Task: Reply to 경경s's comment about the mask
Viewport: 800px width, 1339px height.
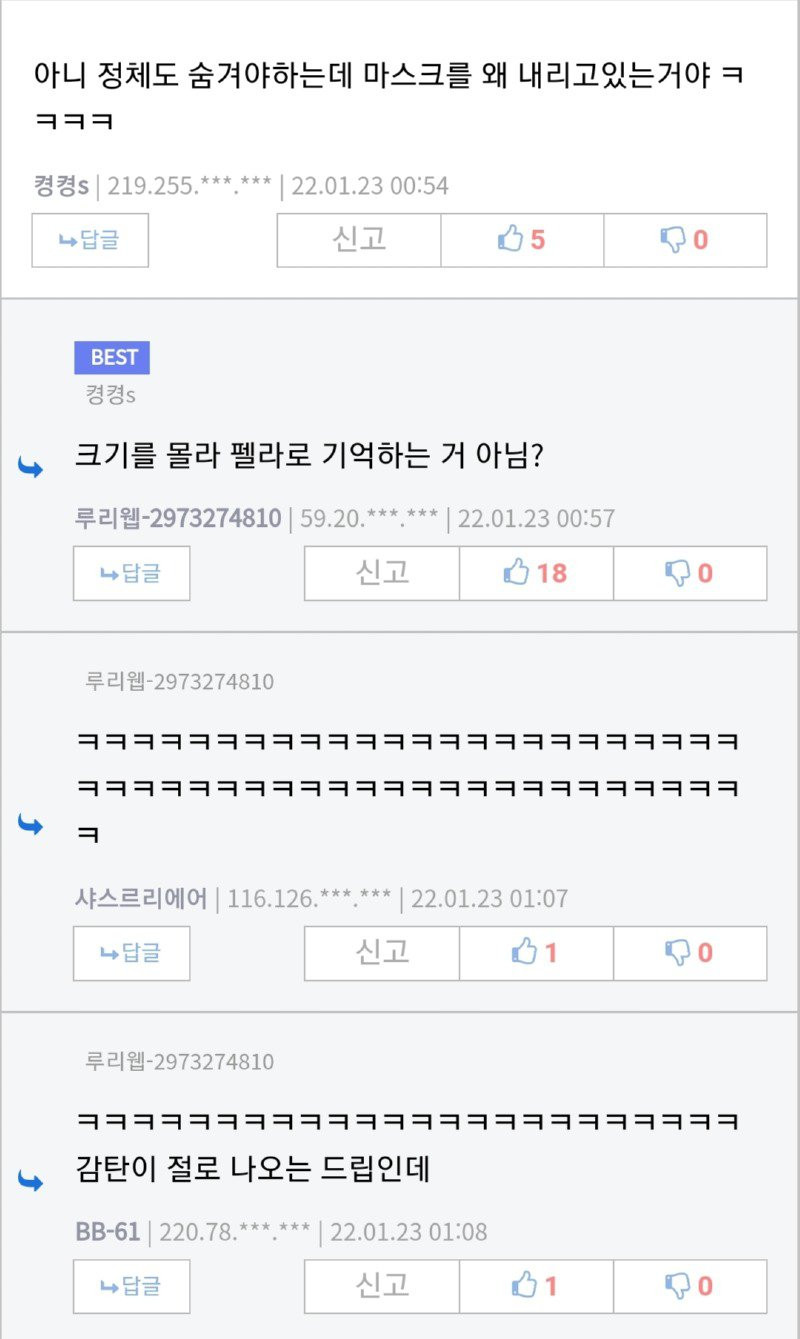Action: [90, 240]
